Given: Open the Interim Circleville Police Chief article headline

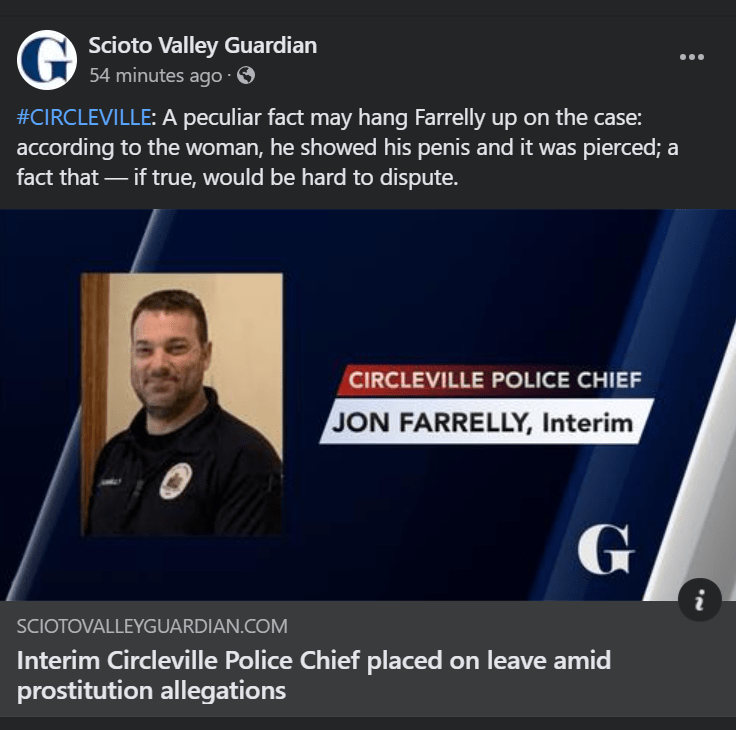Looking at the screenshot, I should [x=313, y=674].
